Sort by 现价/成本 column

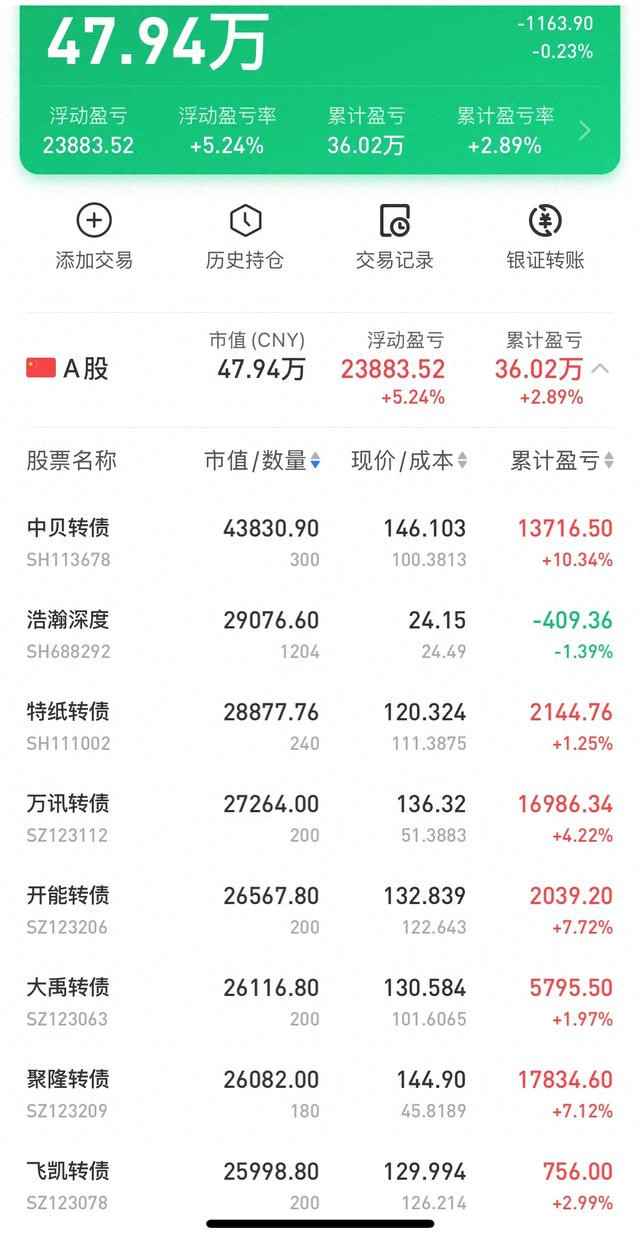click(409, 461)
